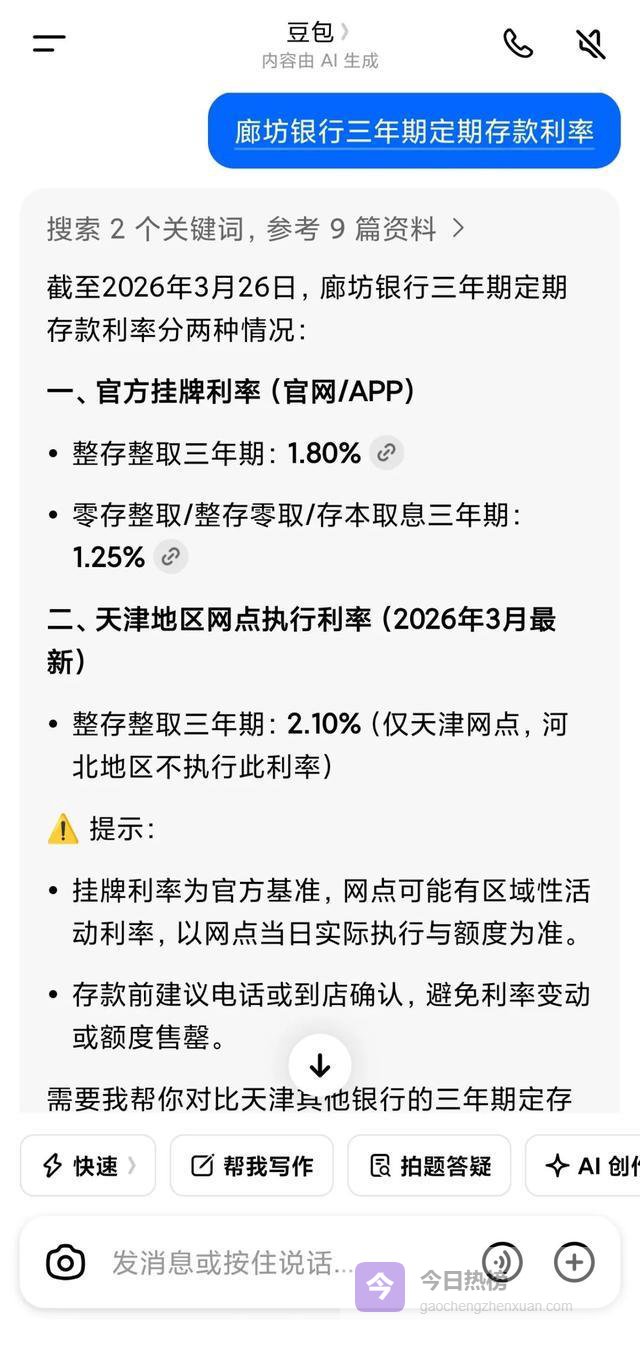Expand the 搜索 2 个关键词 references row

(x=256, y=229)
